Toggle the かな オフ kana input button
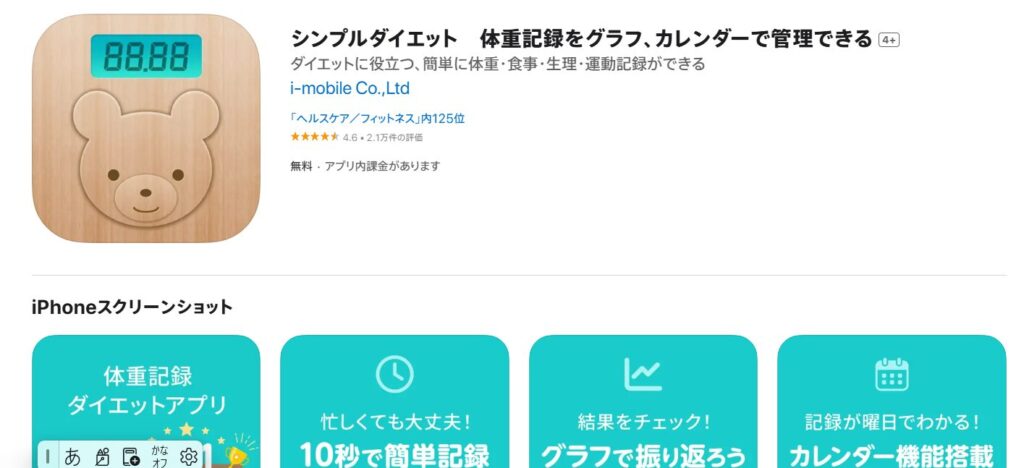This screenshot has height=468, width=1024. click(x=159, y=457)
